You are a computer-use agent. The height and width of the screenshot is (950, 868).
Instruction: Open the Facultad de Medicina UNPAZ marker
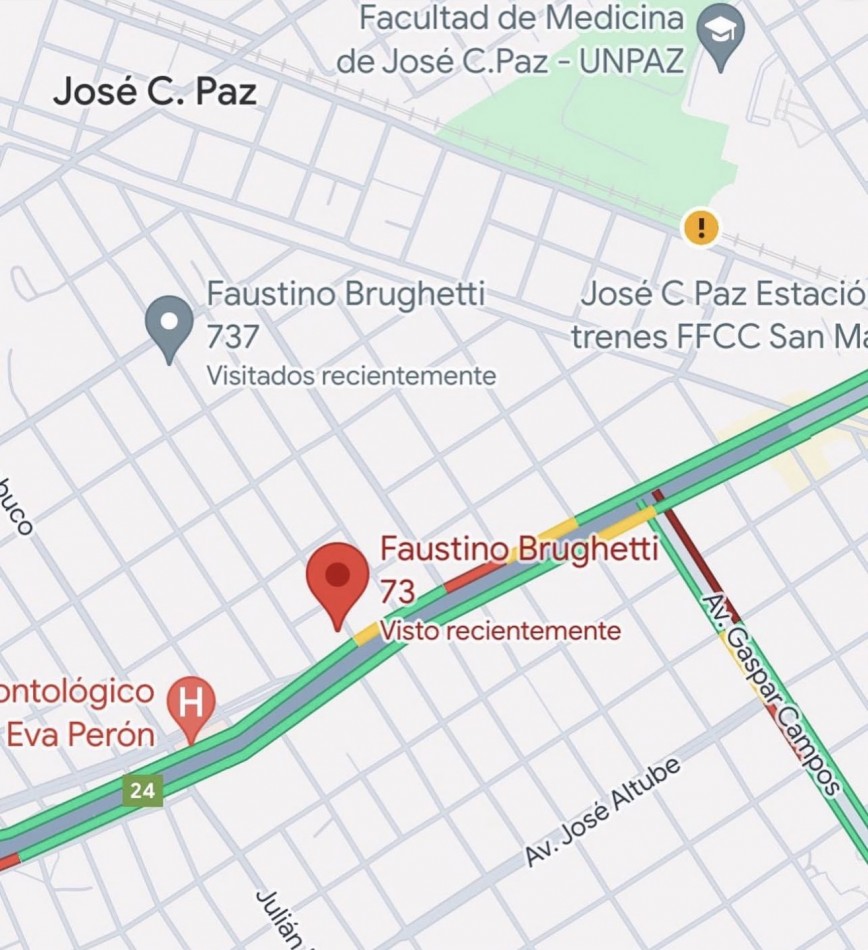click(x=721, y=33)
